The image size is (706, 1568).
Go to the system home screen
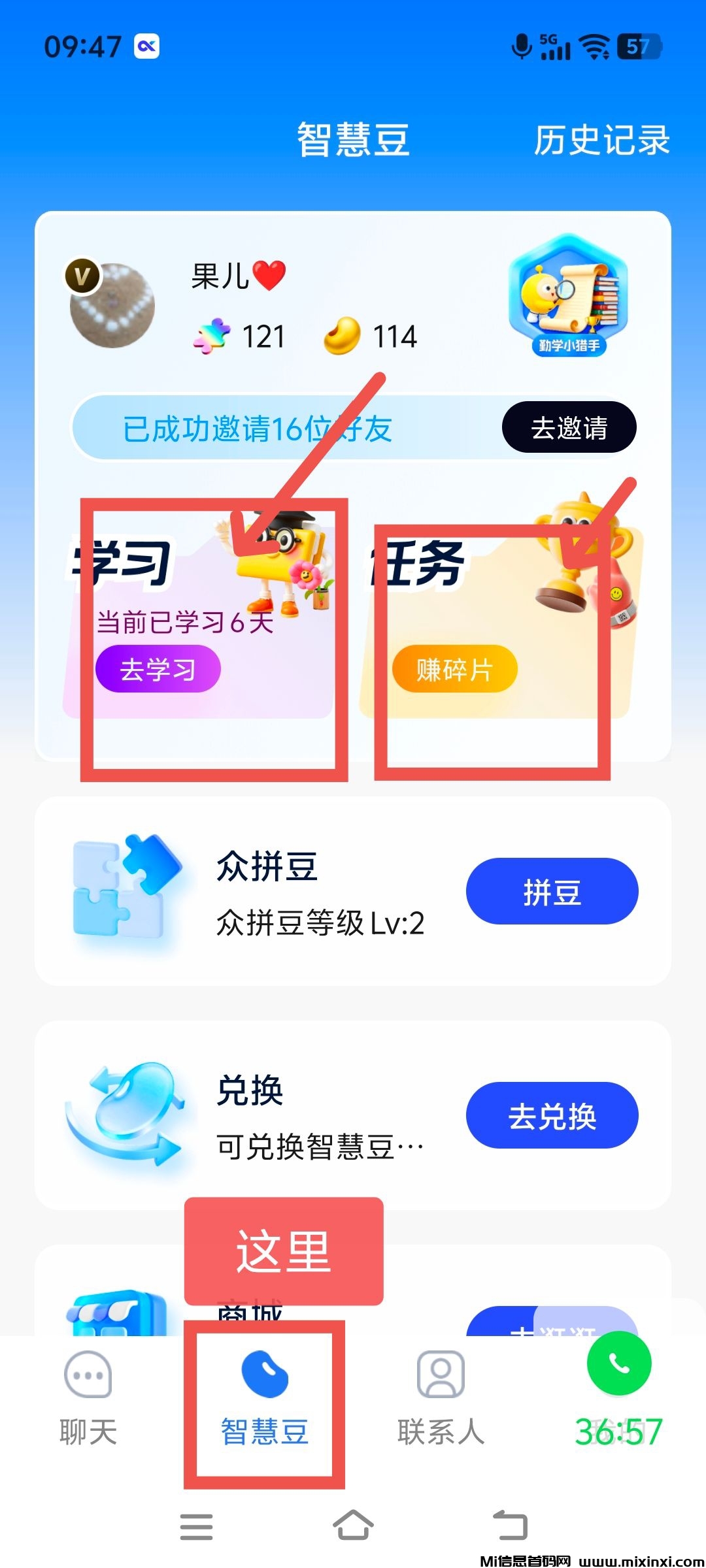point(353,1526)
